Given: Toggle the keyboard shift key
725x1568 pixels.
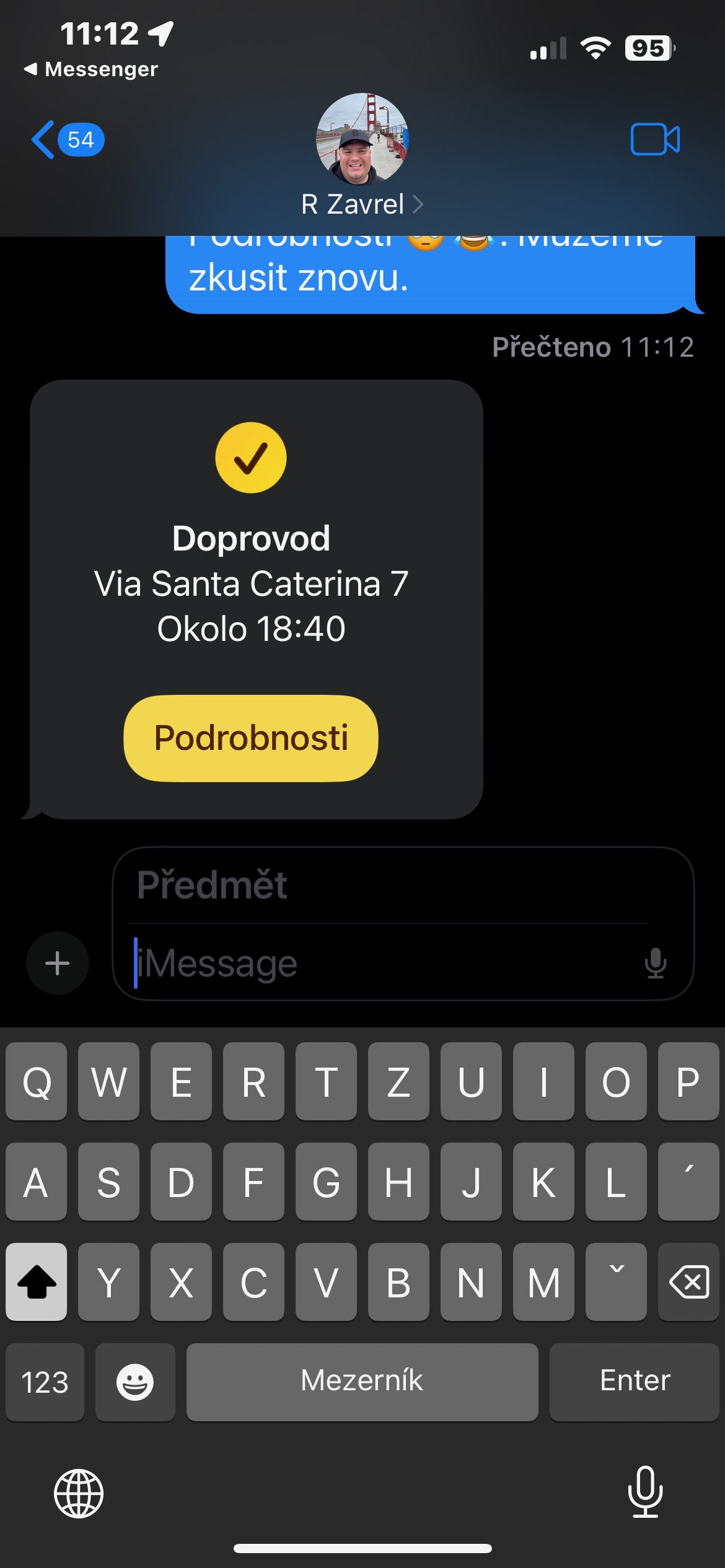Looking at the screenshot, I should [x=37, y=1281].
